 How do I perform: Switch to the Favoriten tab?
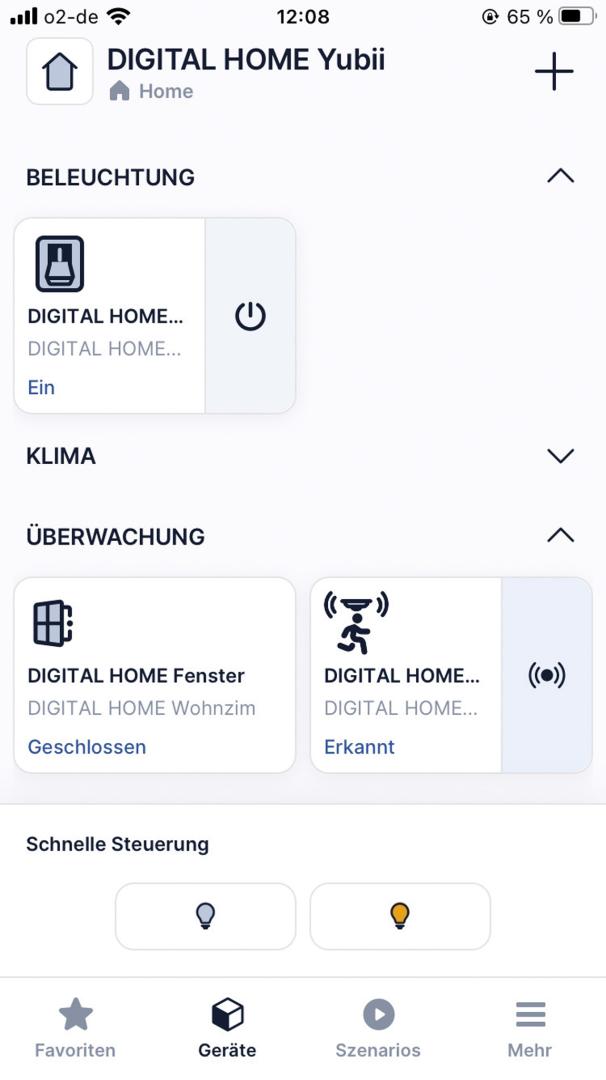click(x=75, y=1028)
